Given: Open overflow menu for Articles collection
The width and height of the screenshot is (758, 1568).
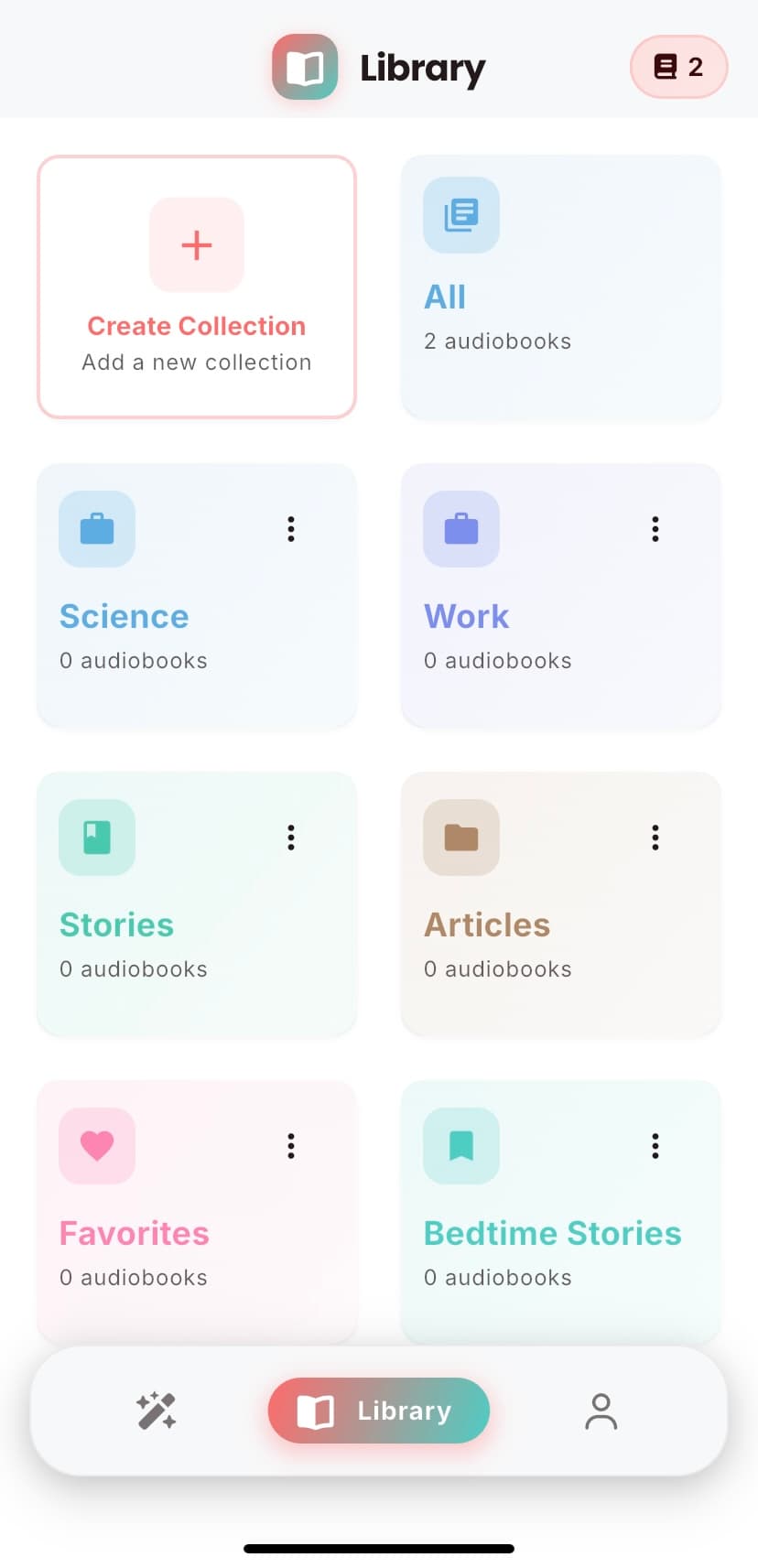Looking at the screenshot, I should click(655, 838).
